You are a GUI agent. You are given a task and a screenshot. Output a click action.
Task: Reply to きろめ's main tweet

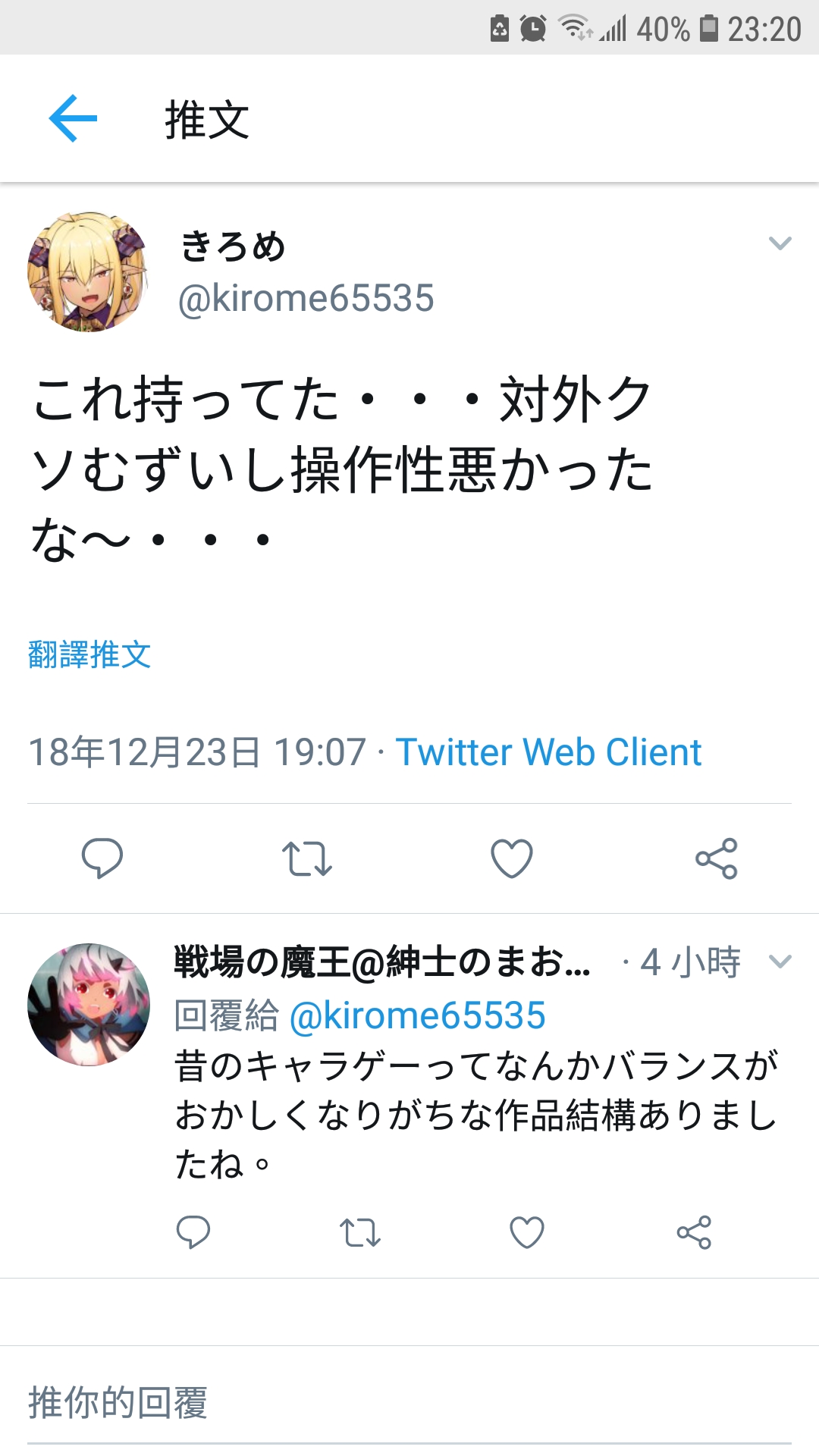(x=102, y=858)
